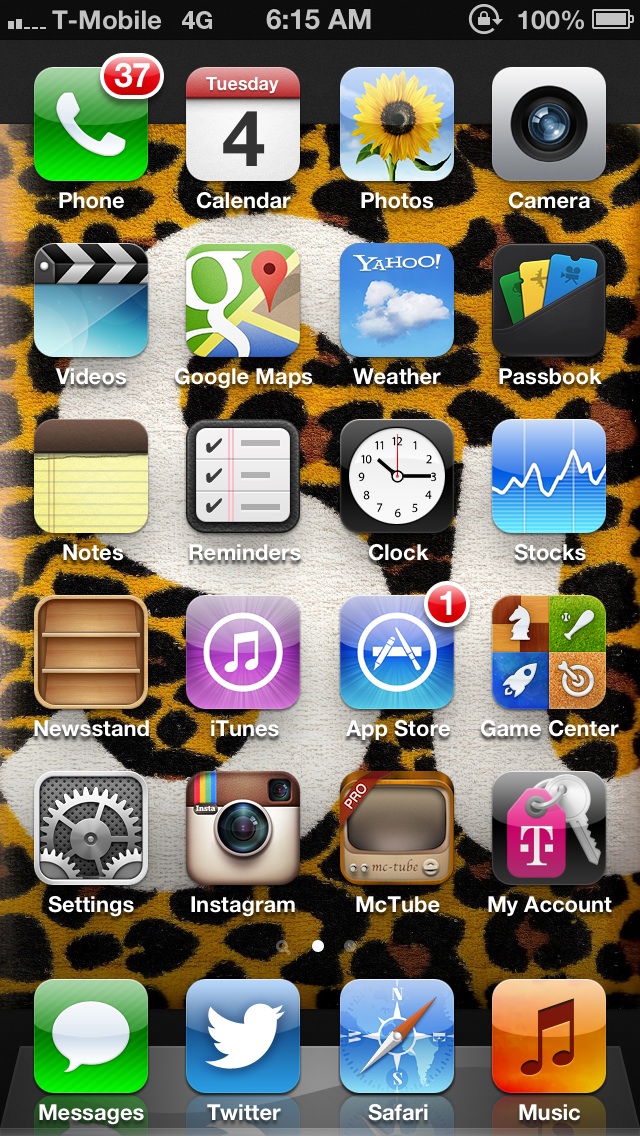Open Settings
640x1136 pixels.
91,828
